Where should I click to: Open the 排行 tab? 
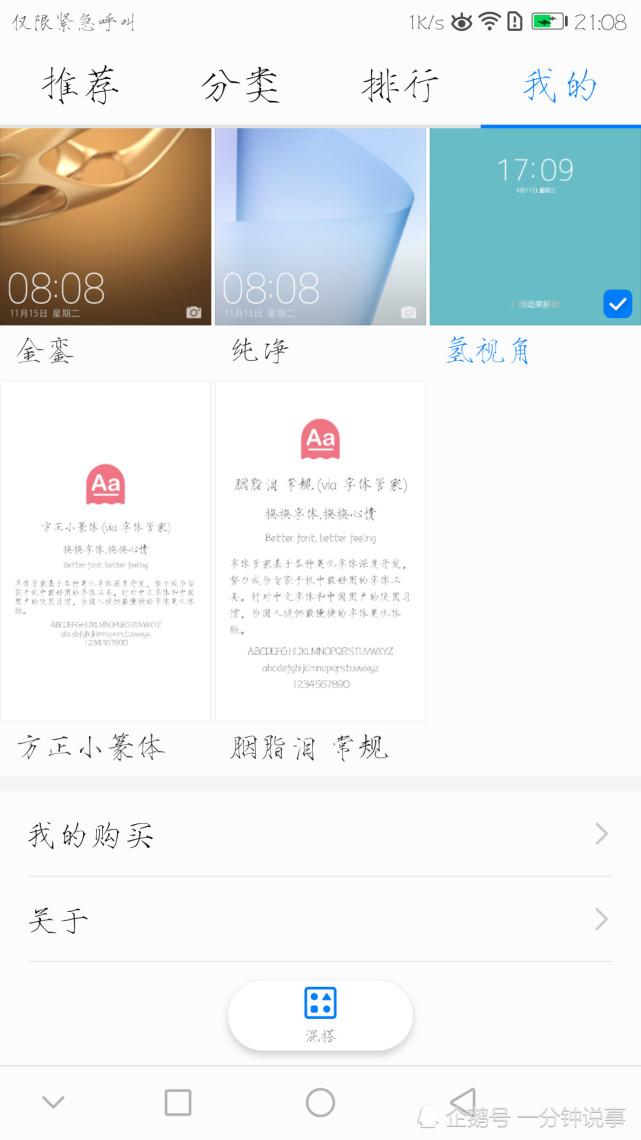pos(400,87)
